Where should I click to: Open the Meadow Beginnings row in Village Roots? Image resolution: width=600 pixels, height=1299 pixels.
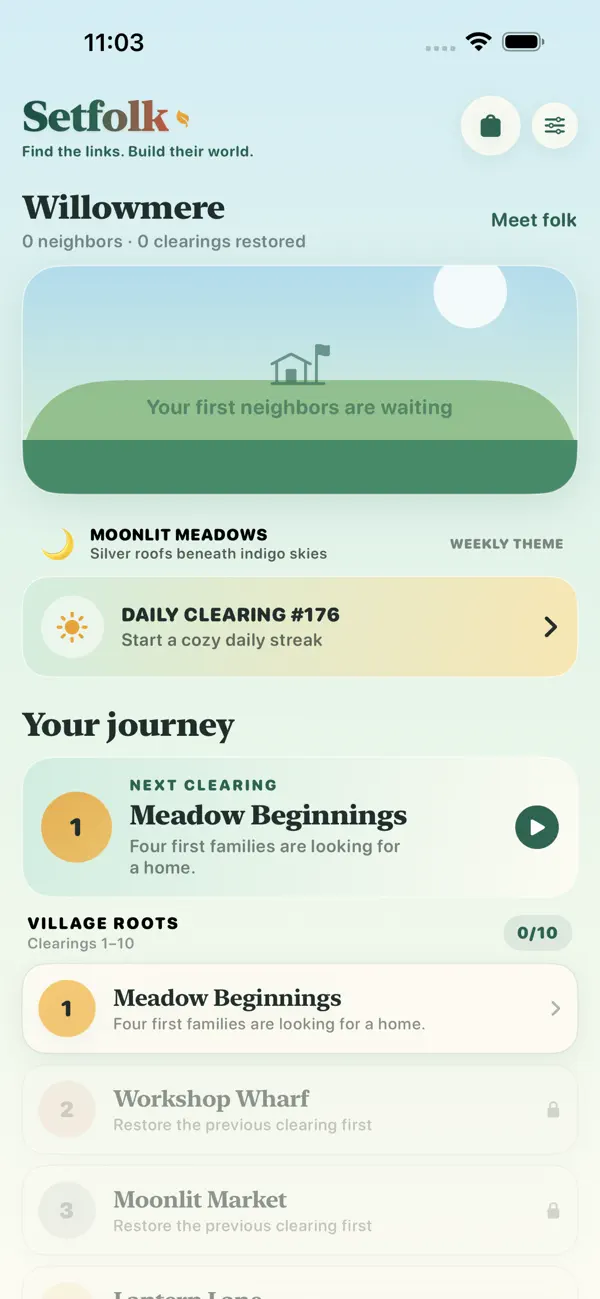300,1008
